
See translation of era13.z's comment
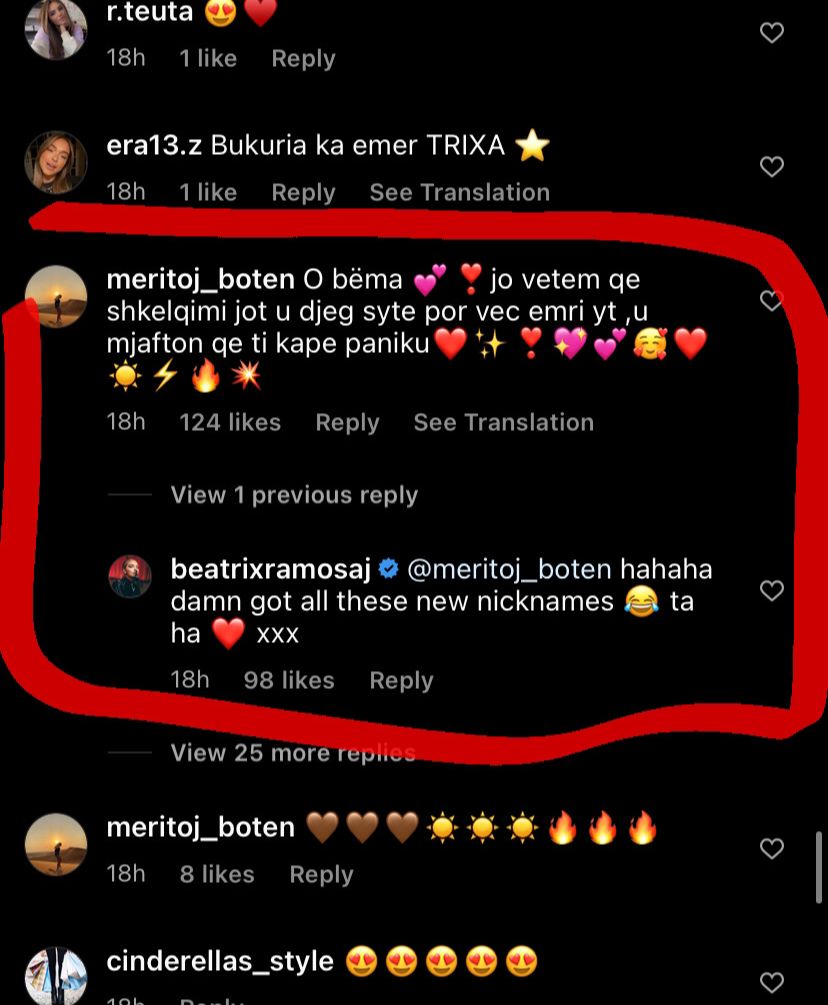click(459, 192)
